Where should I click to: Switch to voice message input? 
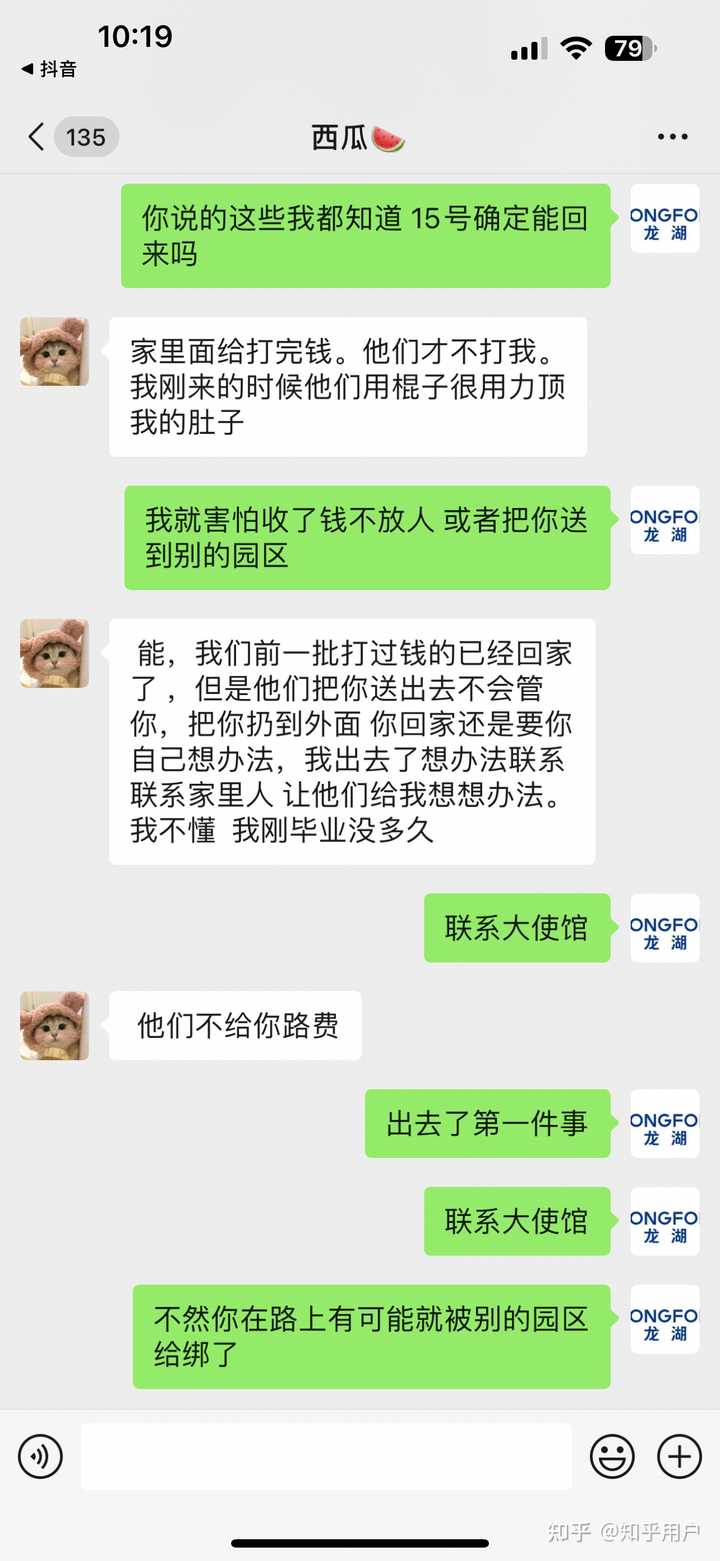[40, 1456]
